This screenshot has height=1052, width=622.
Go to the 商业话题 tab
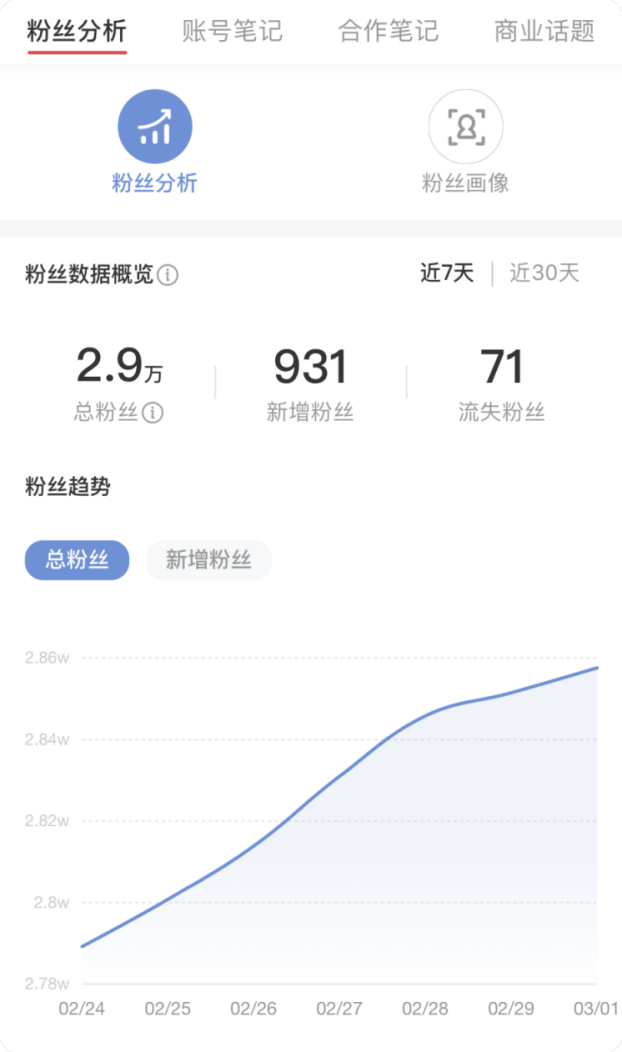click(544, 31)
